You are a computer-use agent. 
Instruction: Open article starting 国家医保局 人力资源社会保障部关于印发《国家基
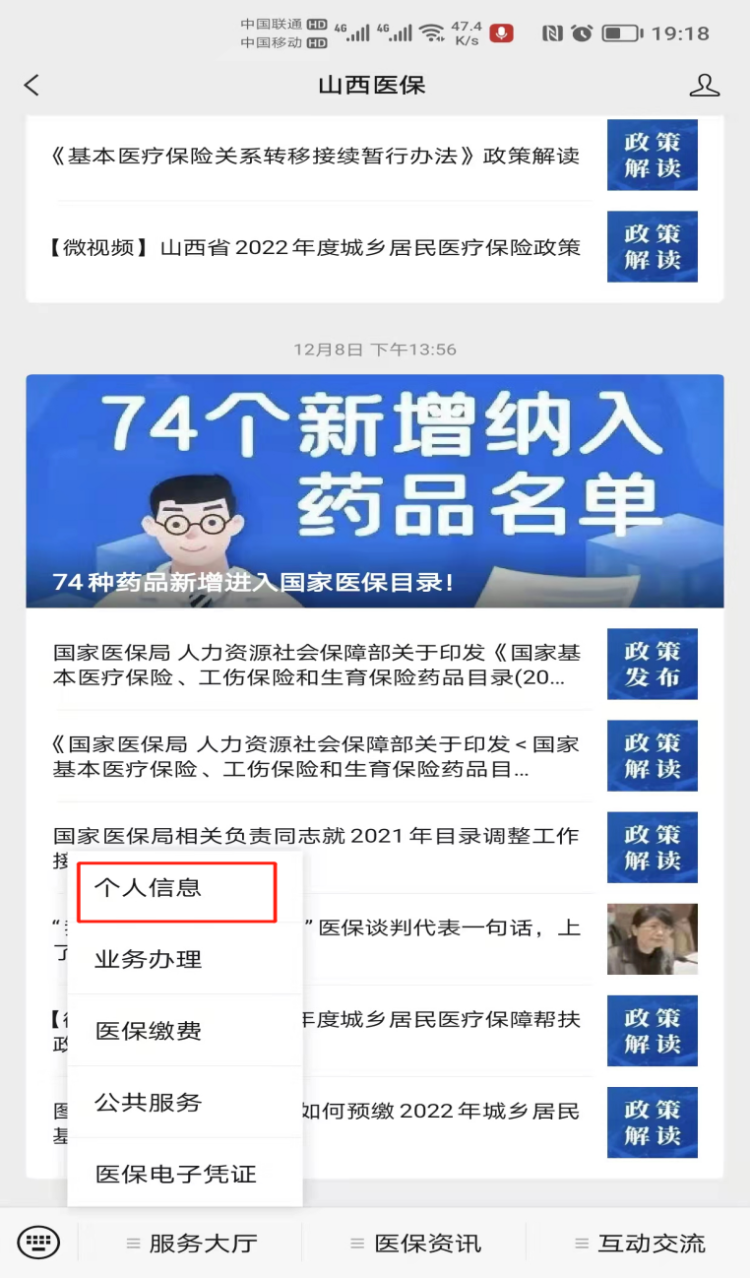coord(375,665)
